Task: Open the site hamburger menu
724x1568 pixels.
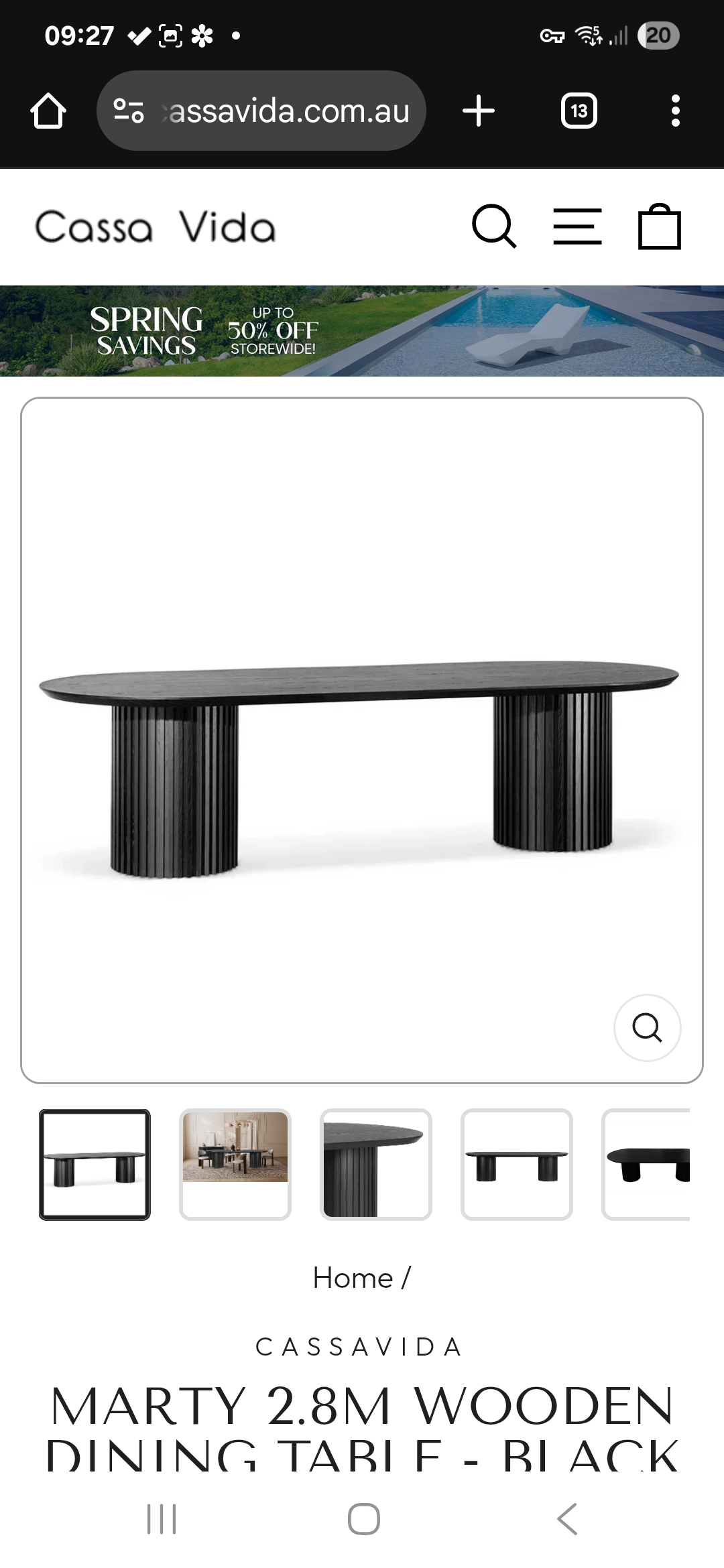Action: click(x=577, y=226)
